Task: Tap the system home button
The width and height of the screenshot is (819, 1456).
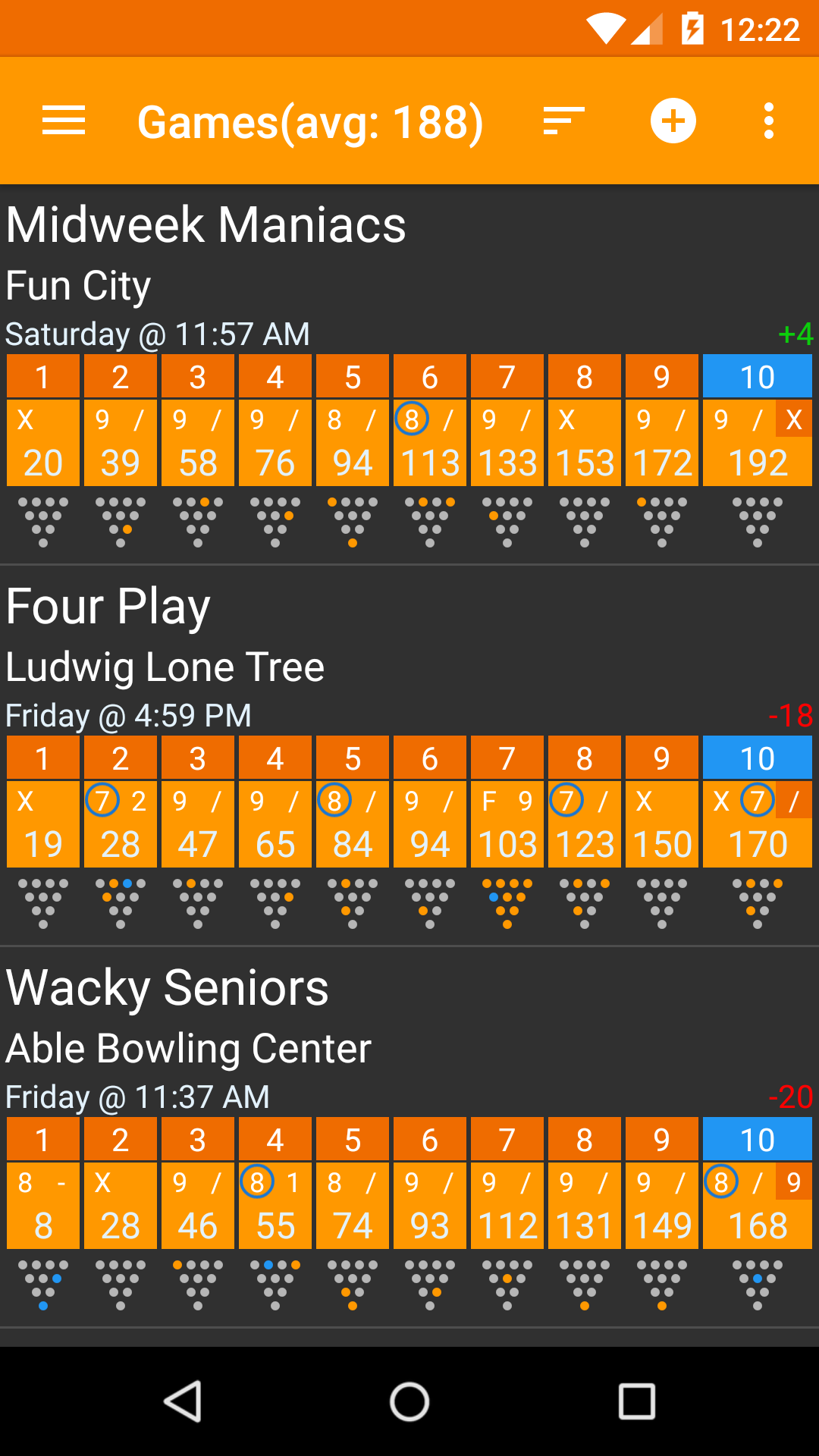Action: coord(409,1401)
